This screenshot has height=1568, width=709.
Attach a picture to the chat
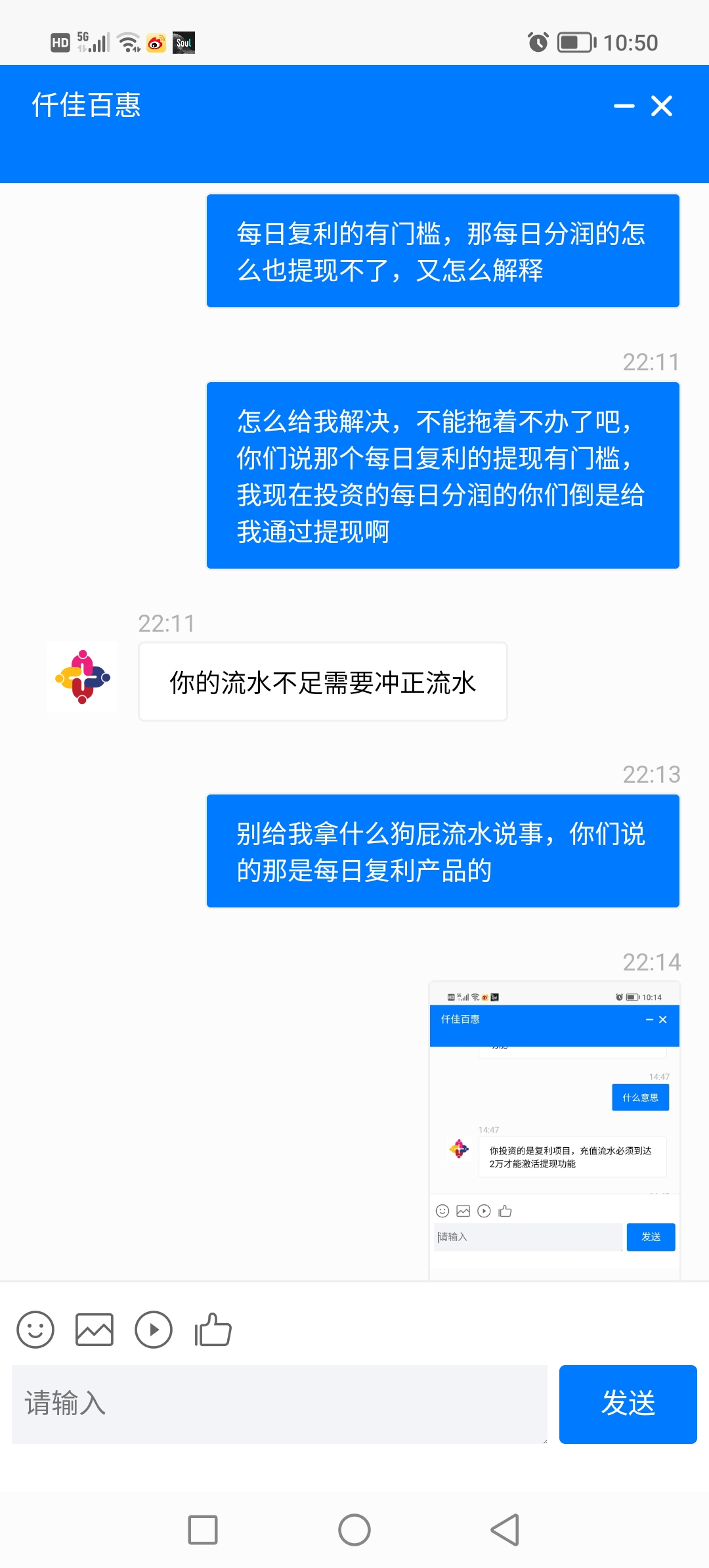(x=95, y=1330)
